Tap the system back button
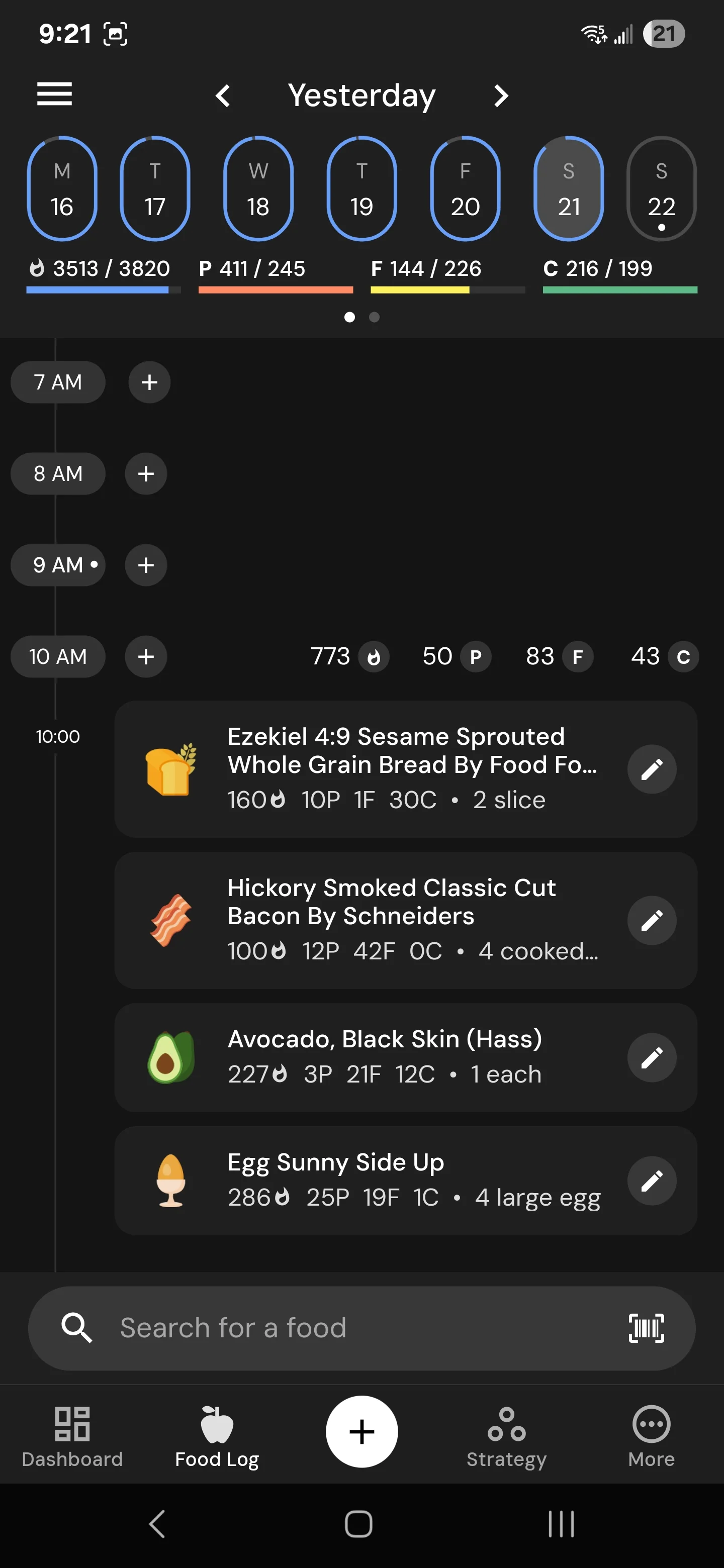Viewport: 724px width, 1568px height. point(158,1524)
